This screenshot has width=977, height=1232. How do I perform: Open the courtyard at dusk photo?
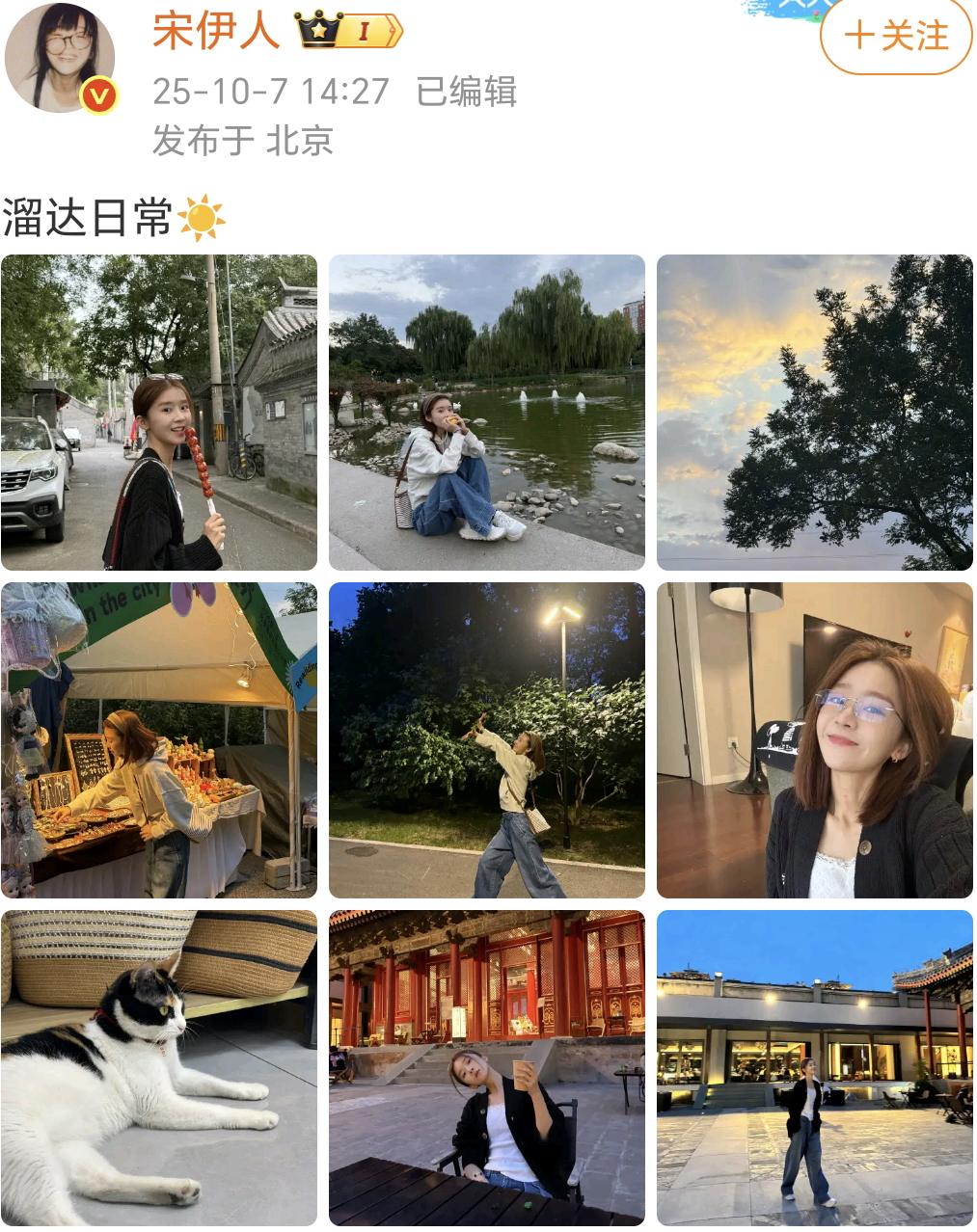[815, 1068]
